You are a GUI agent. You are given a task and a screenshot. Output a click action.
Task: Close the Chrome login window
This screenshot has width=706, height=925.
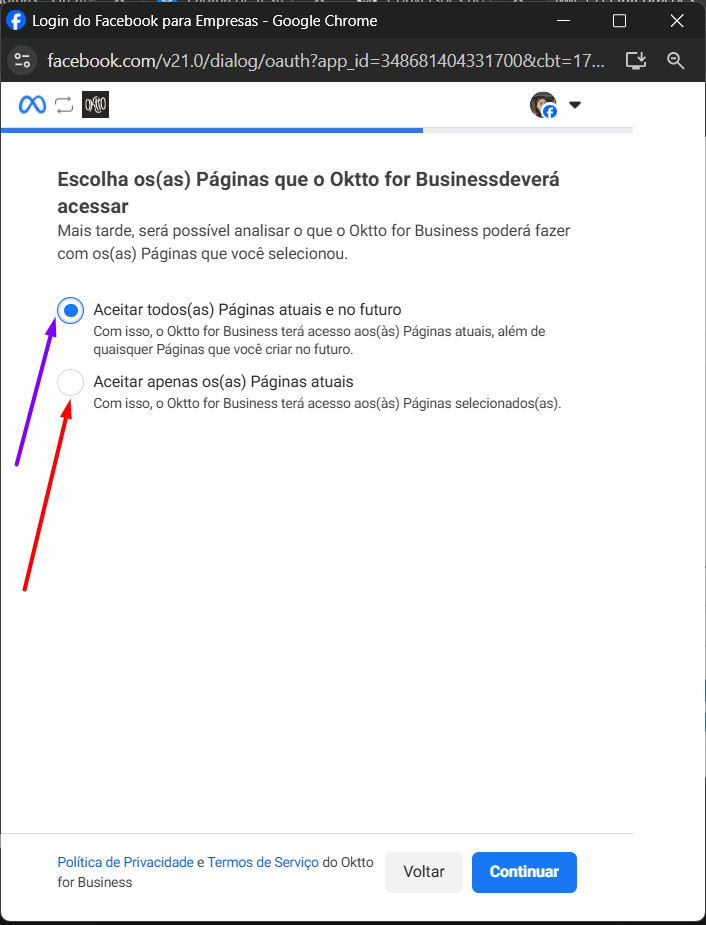(677, 21)
